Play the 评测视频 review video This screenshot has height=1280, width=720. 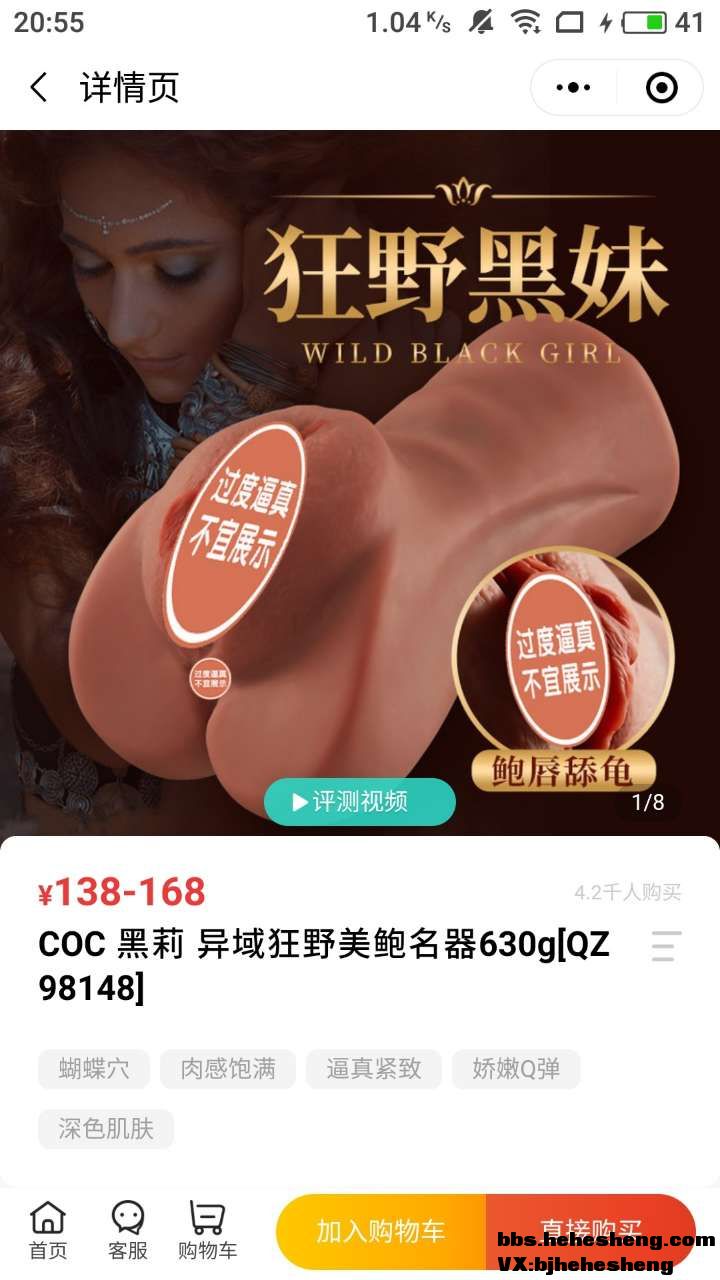point(359,802)
